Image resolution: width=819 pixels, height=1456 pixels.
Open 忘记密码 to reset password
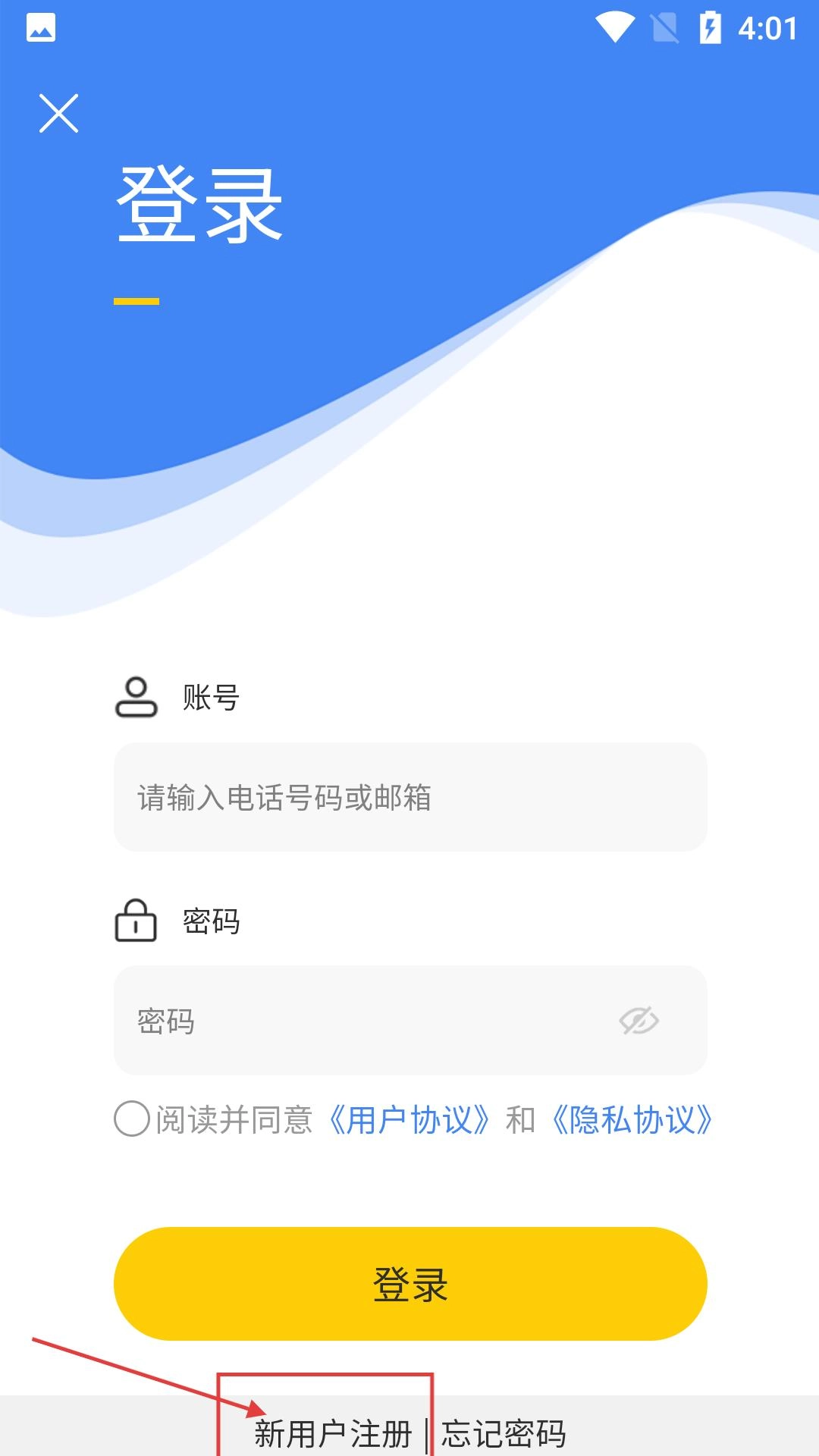[x=504, y=1433]
